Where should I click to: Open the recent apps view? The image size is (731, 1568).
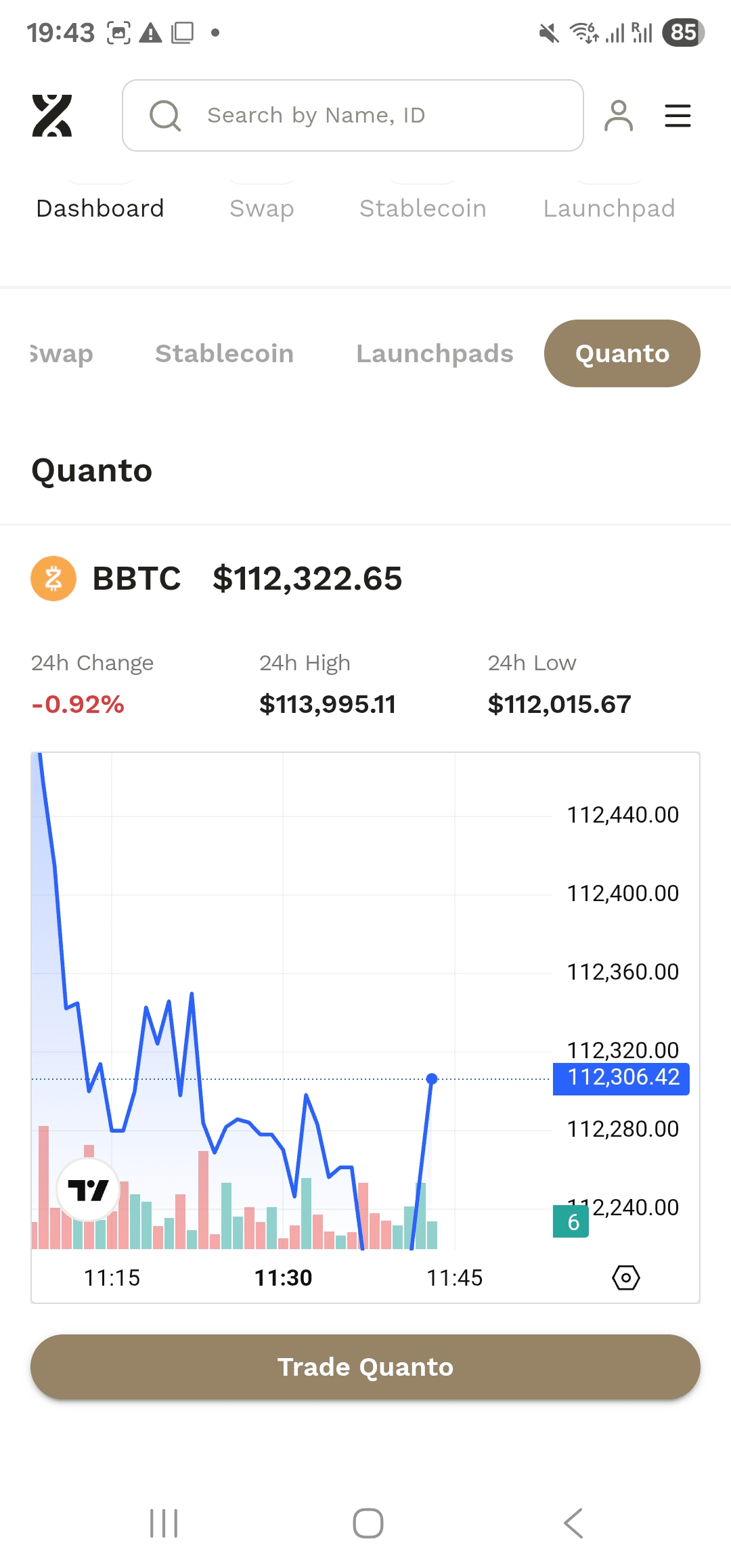(164, 1523)
